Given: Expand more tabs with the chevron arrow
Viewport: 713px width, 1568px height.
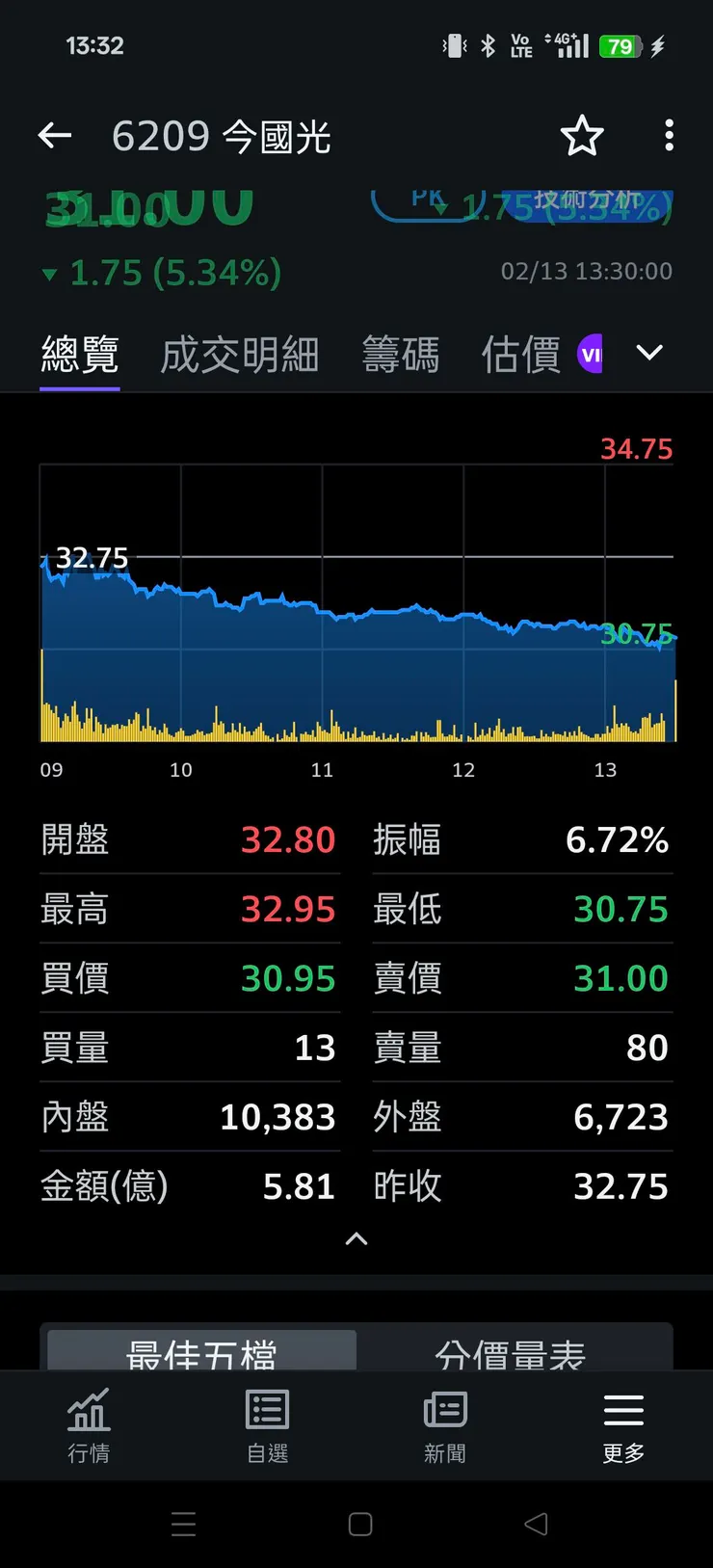Looking at the screenshot, I should (x=648, y=354).
